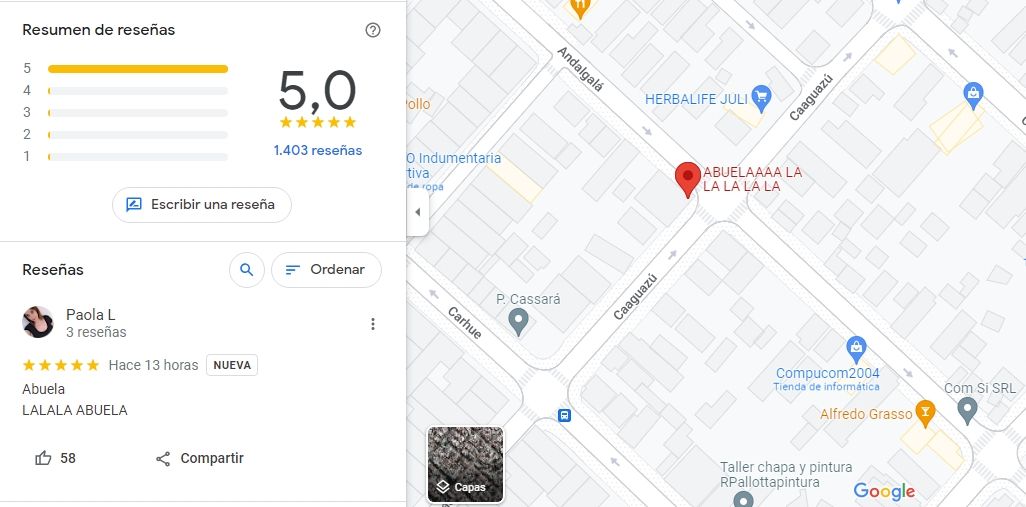Open HERBALIFE JULI on the map
The width and height of the screenshot is (1026, 507).
coord(761,97)
